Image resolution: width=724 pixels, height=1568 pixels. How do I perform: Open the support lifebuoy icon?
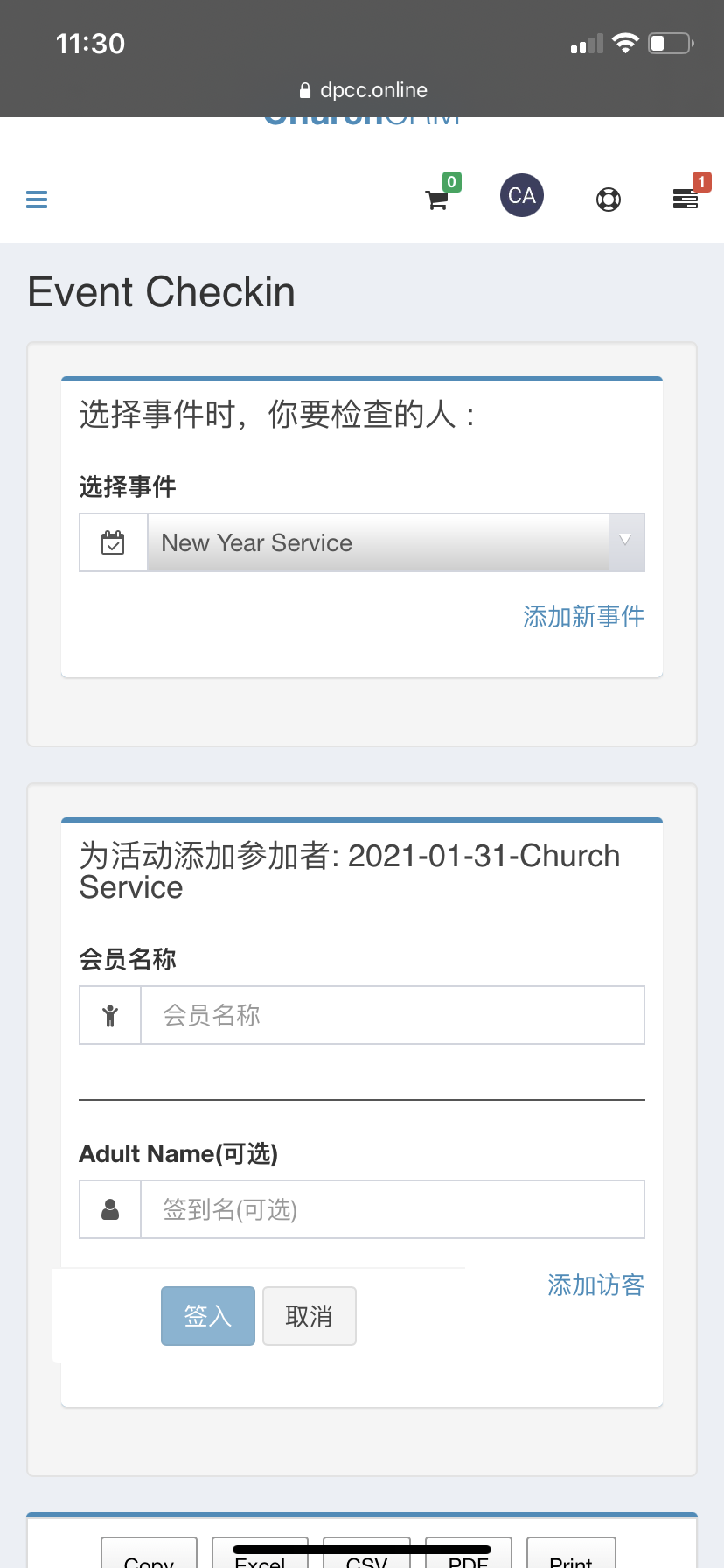tap(609, 199)
